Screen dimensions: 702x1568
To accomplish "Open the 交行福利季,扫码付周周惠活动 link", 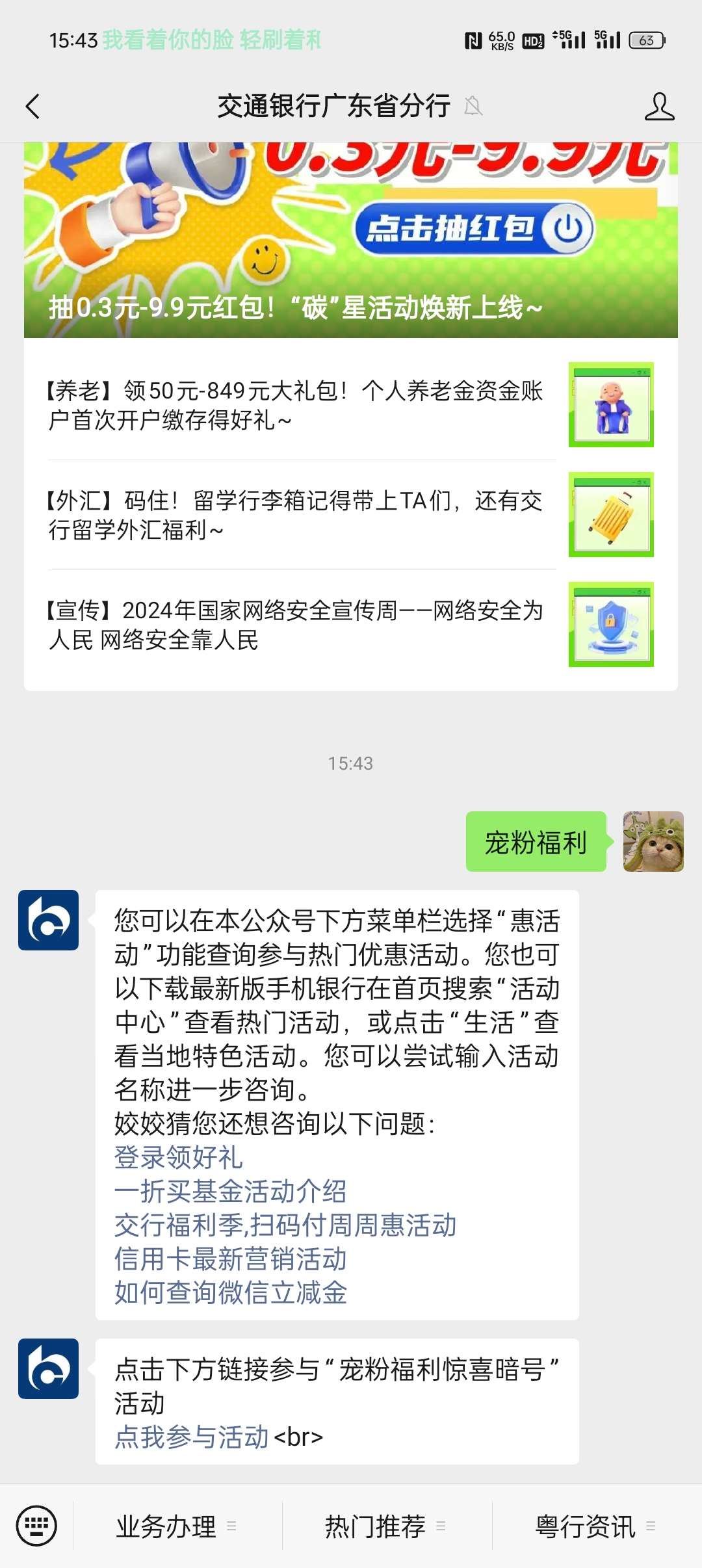I will click(x=285, y=1225).
